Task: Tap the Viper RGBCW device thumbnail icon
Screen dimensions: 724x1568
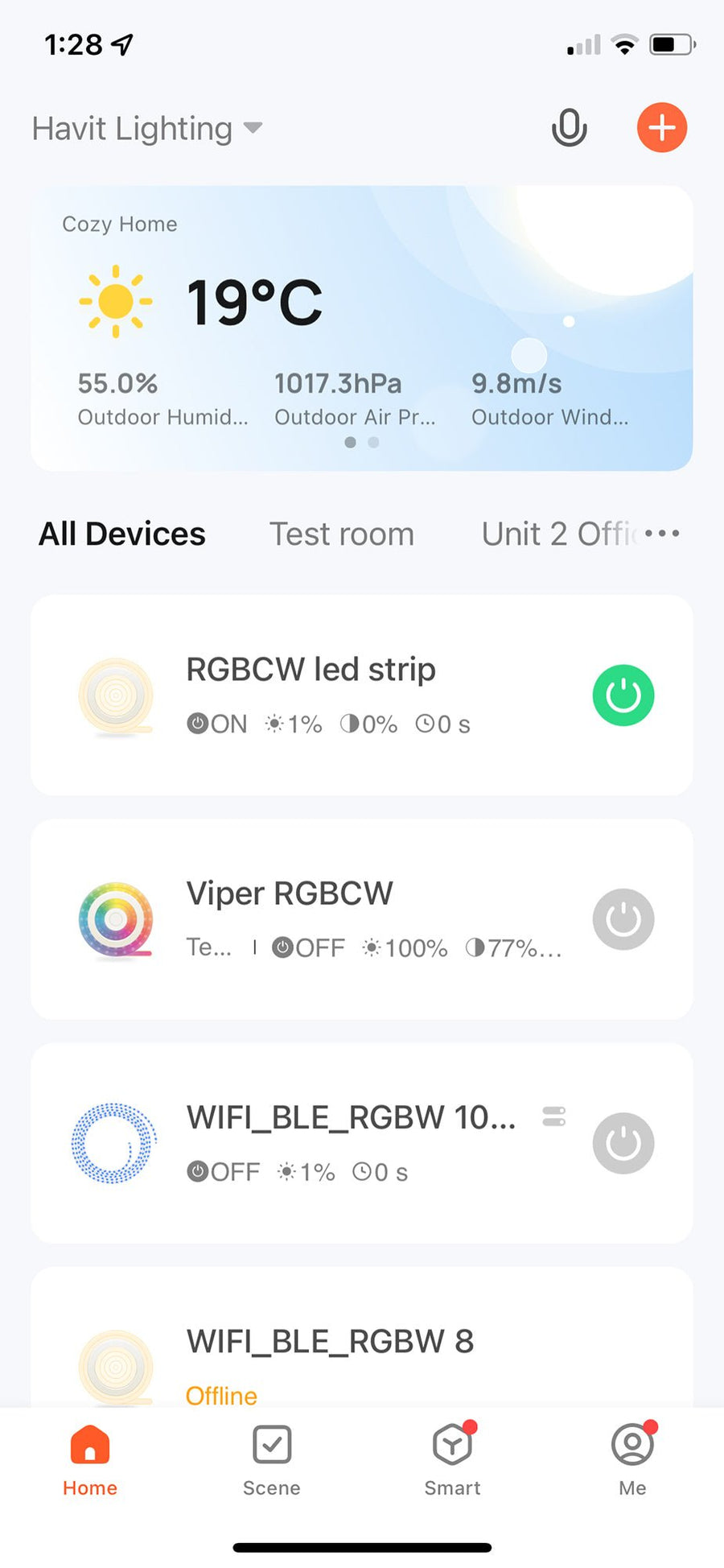Action: 115,920
